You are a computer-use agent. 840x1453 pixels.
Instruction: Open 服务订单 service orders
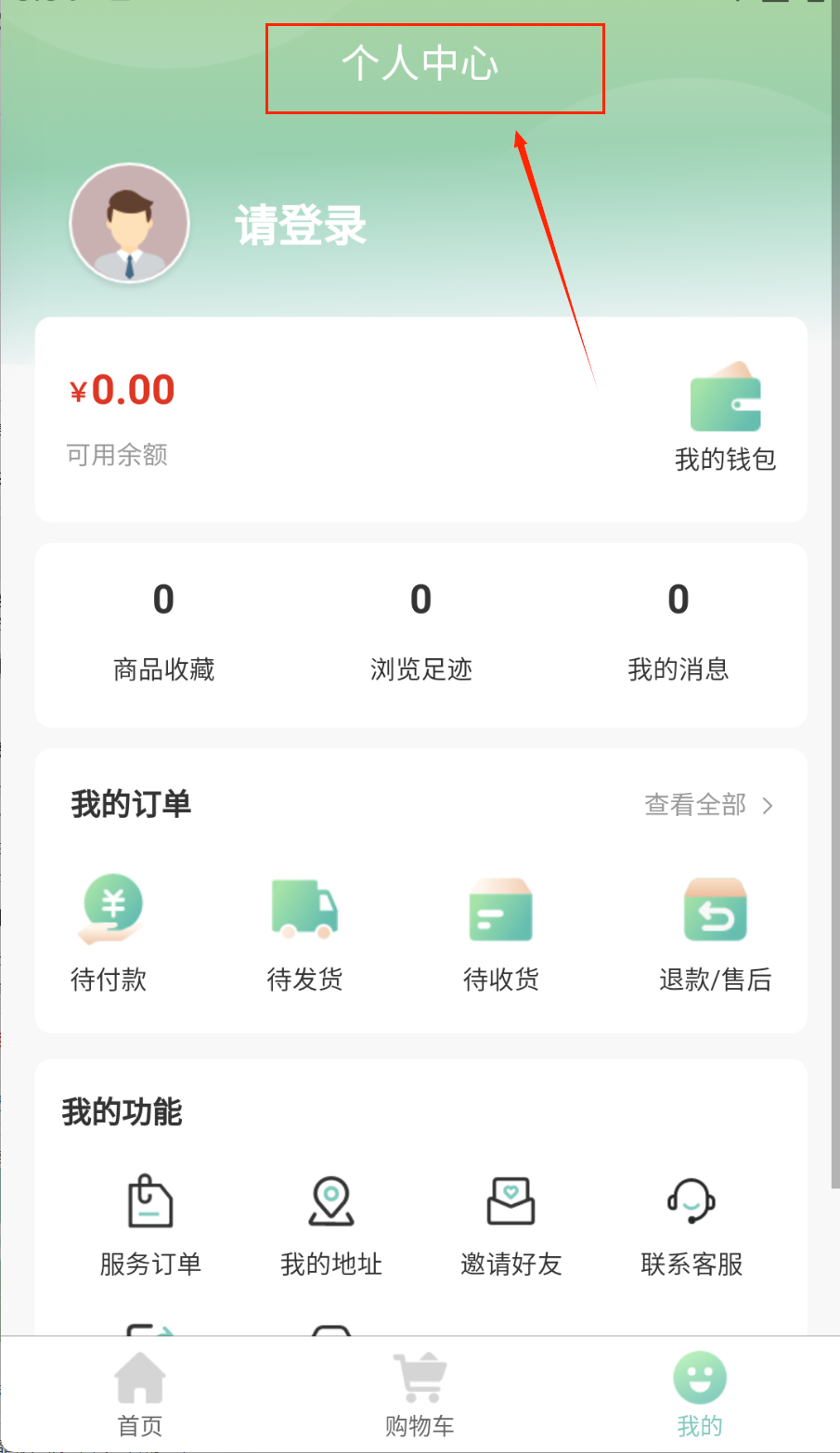click(150, 1226)
